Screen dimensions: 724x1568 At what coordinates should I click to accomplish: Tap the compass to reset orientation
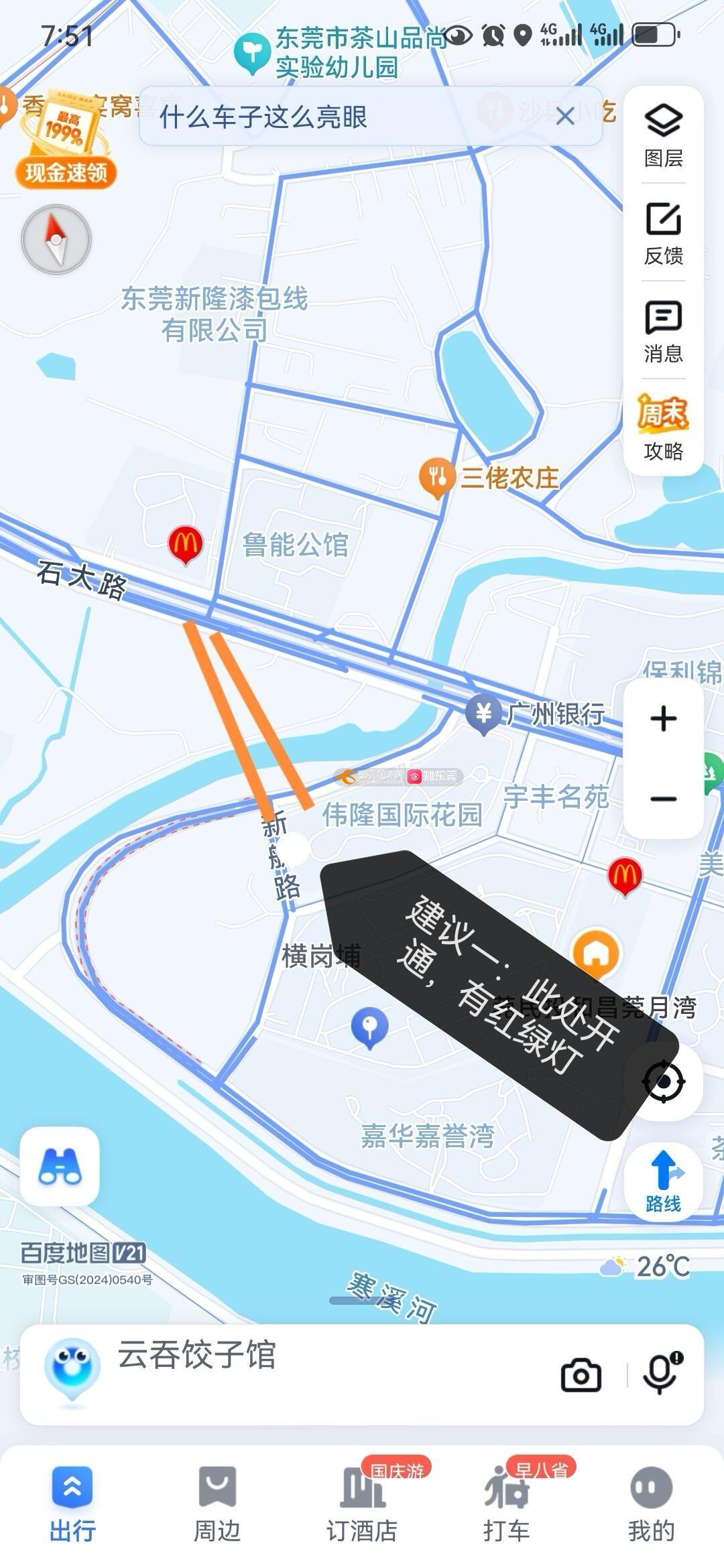click(x=56, y=240)
